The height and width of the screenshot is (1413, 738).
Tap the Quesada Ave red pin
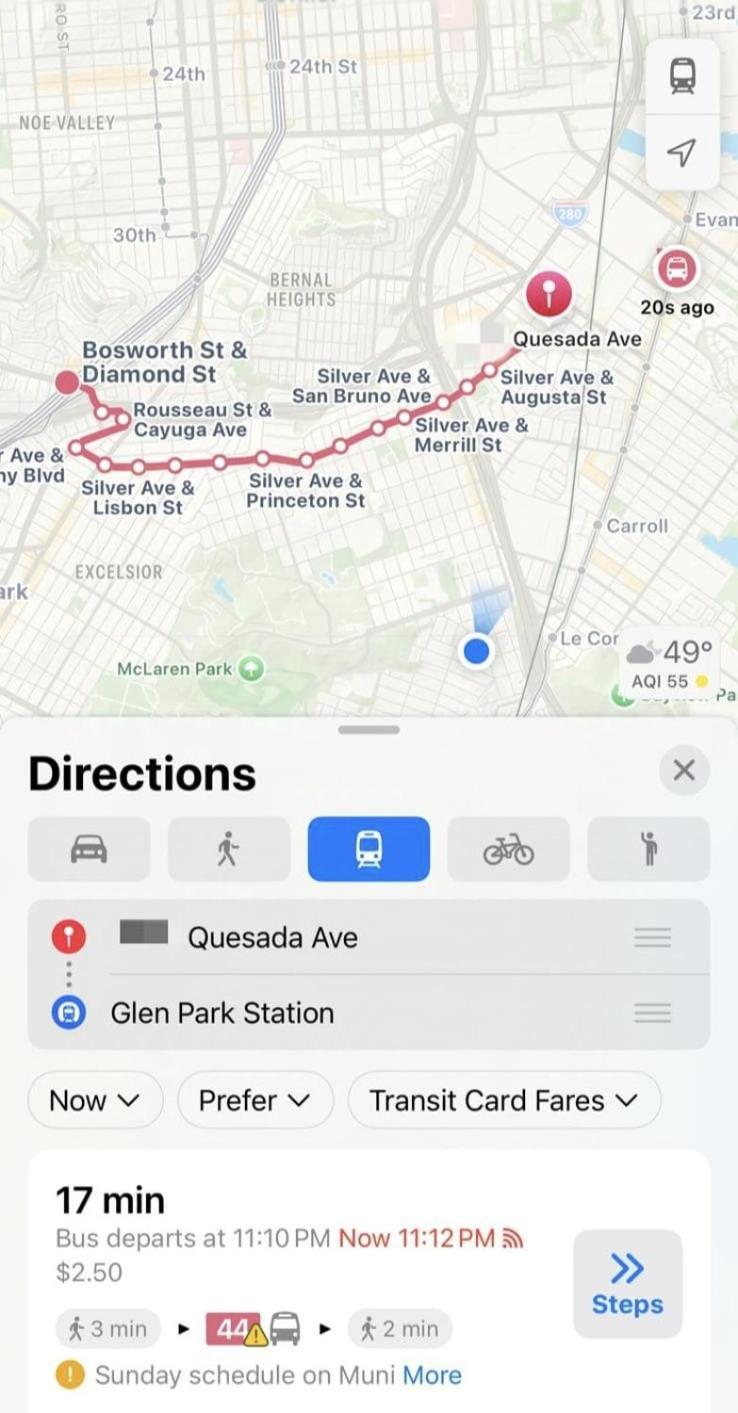click(x=549, y=294)
